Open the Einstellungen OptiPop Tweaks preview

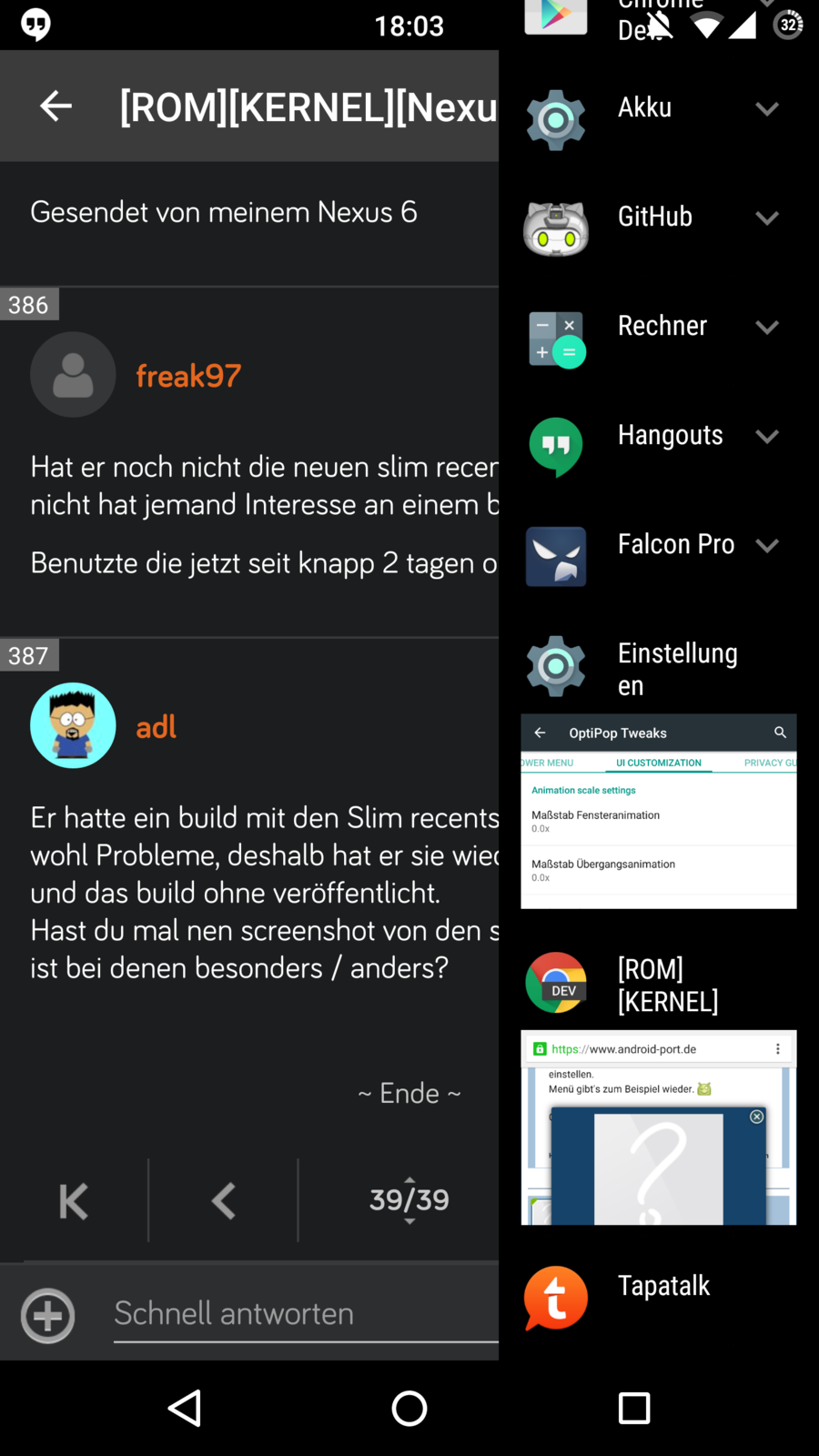click(658, 812)
